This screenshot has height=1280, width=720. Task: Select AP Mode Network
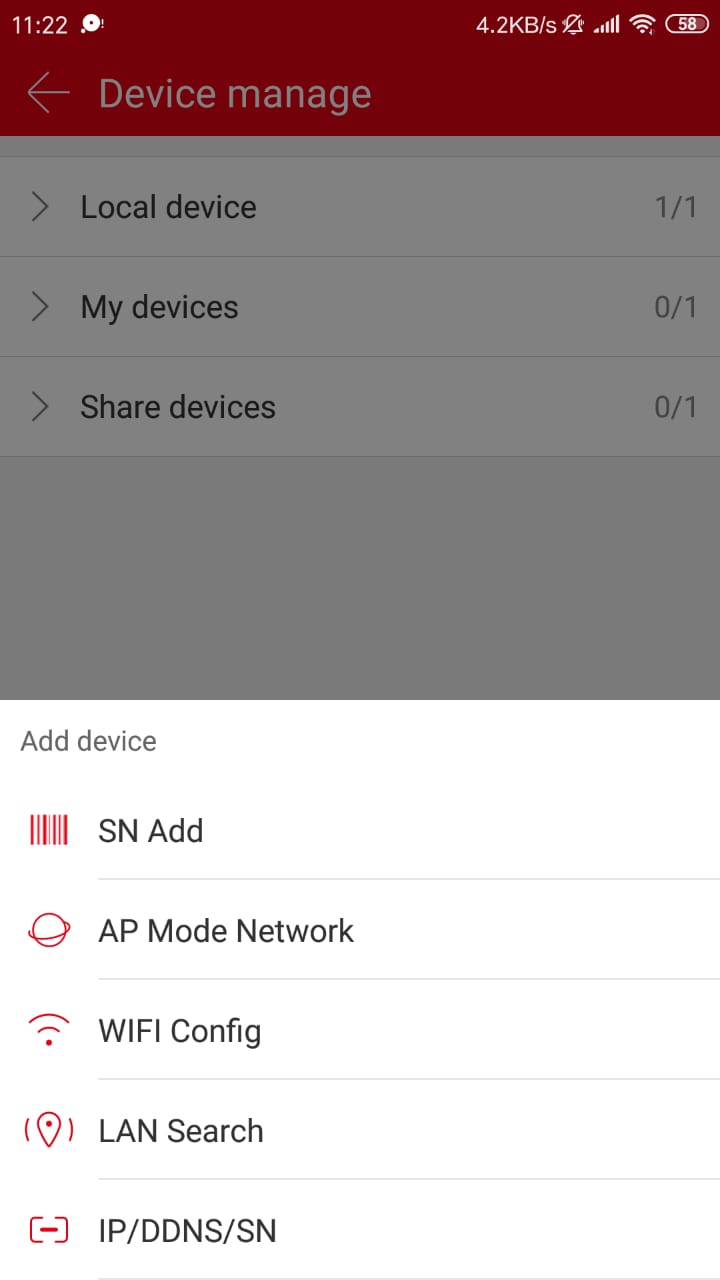click(x=226, y=931)
